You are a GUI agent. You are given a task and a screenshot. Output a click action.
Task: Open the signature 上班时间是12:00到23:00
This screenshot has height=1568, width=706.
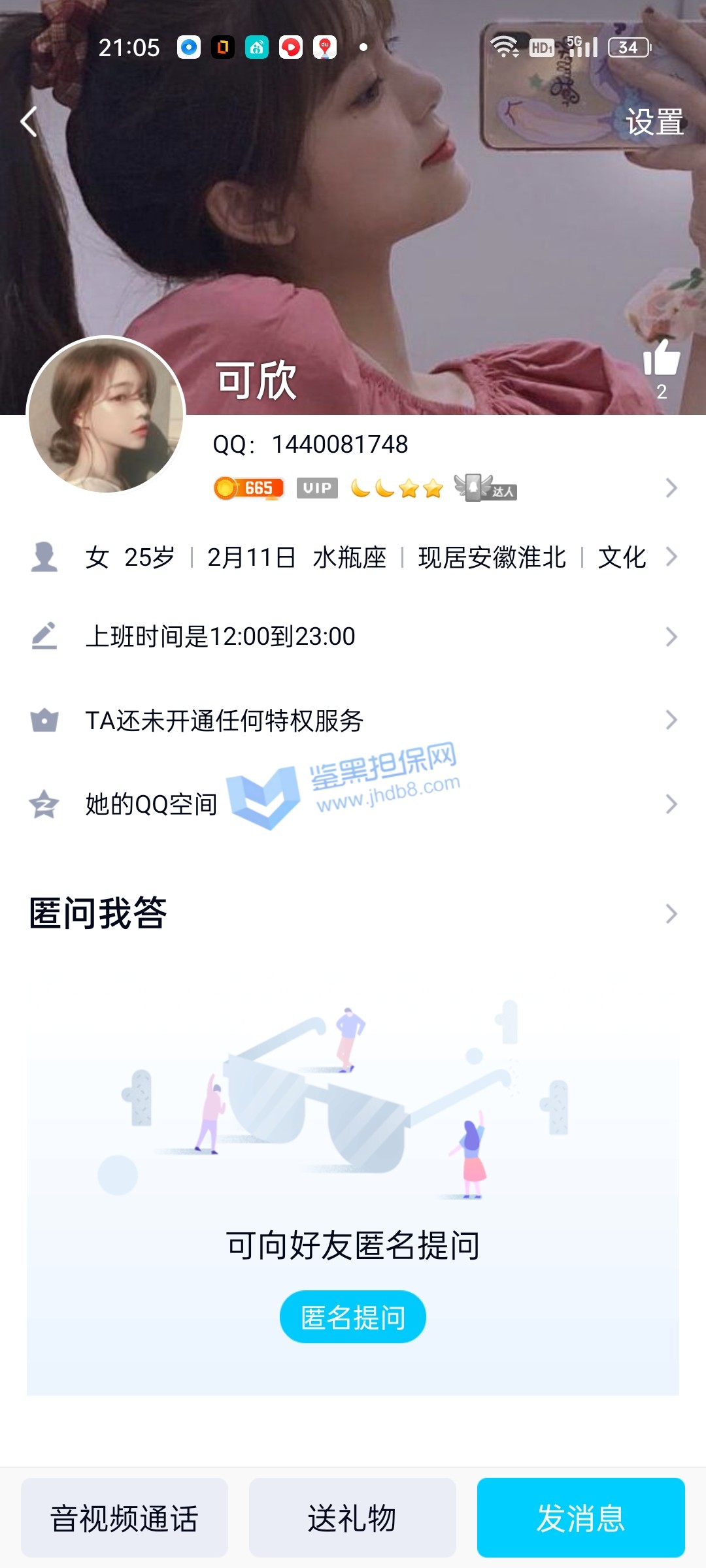(353, 636)
